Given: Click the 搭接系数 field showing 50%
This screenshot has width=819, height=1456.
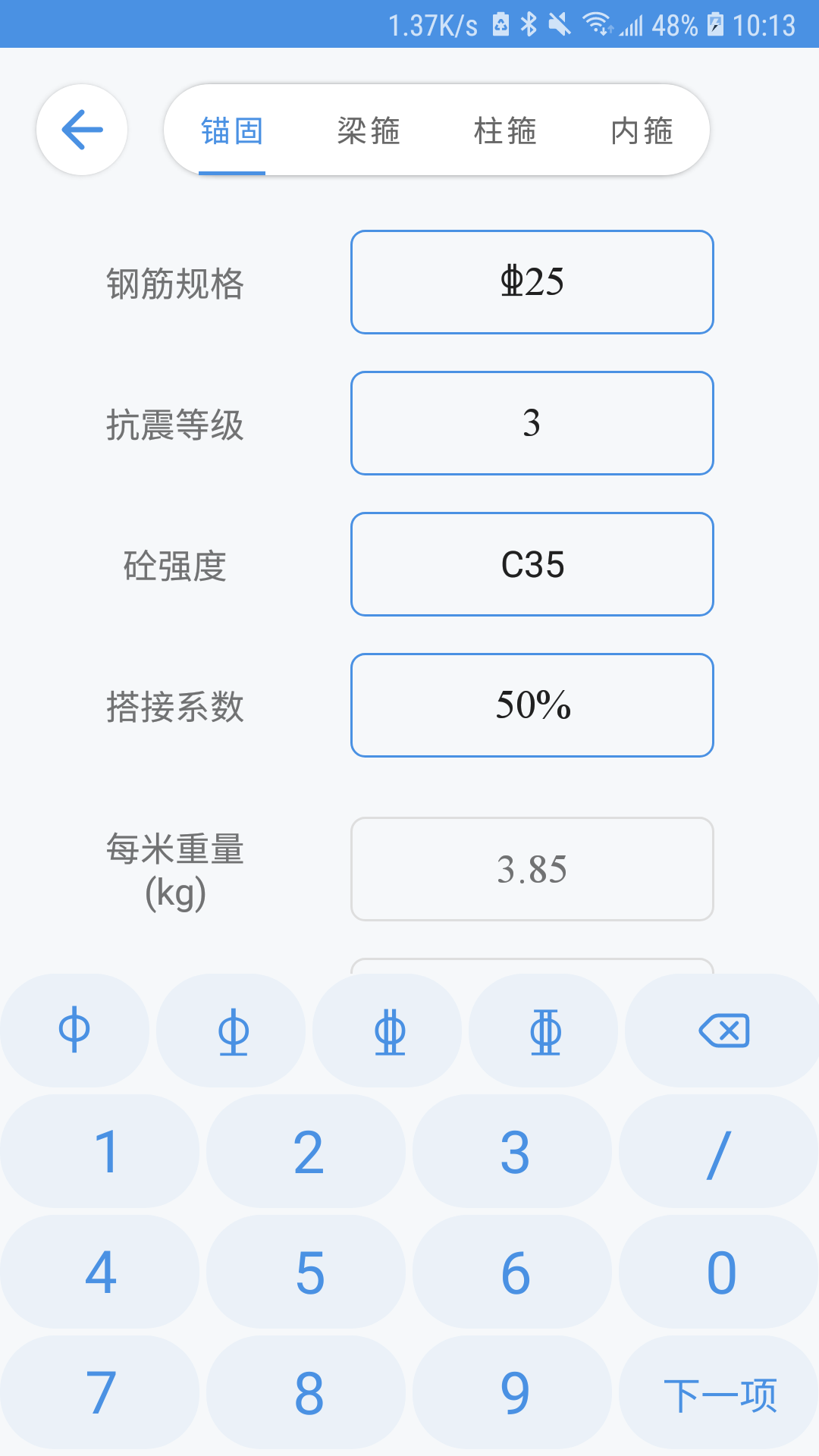Looking at the screenshot, I should coord(532,705).
